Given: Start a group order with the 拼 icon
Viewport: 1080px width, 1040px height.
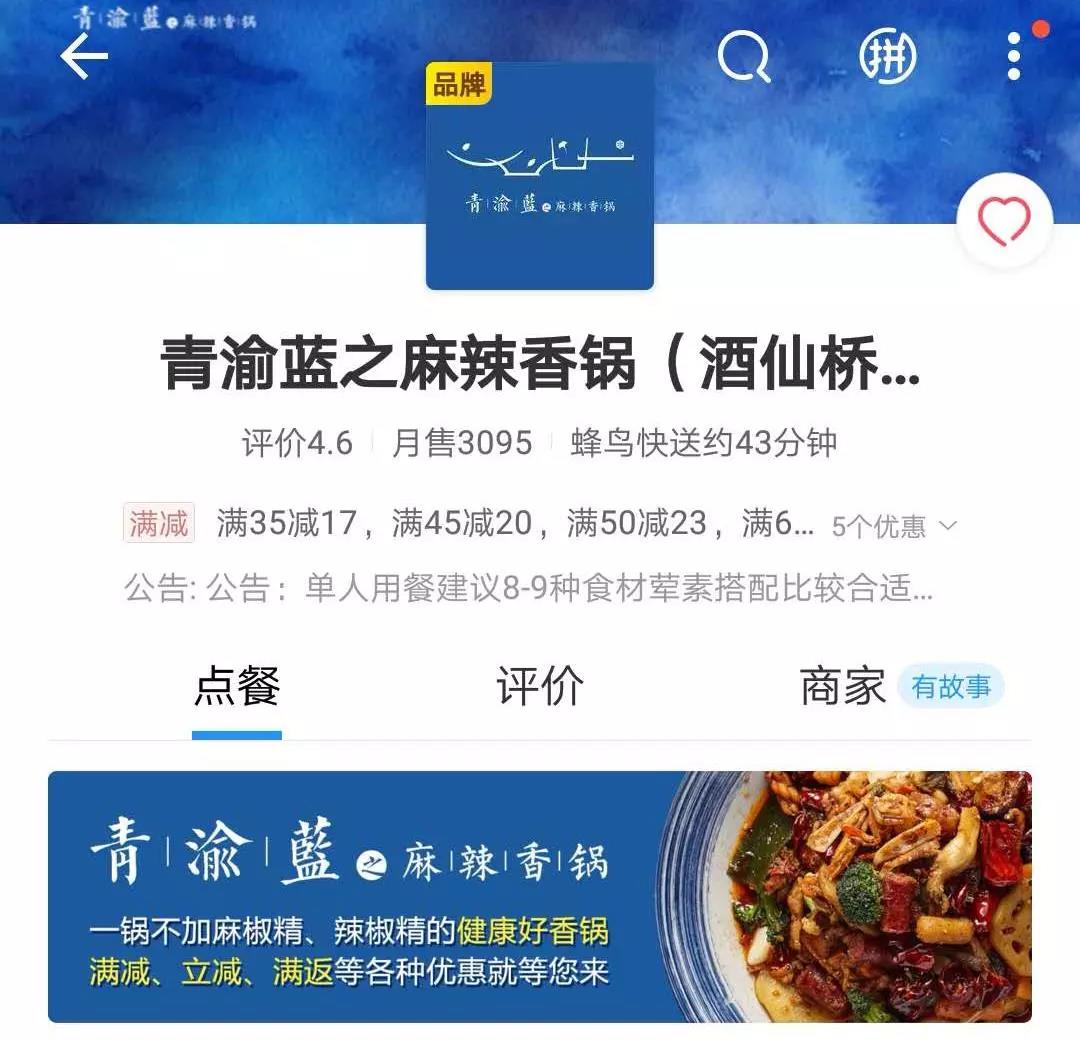Looking at the screenshot, I should pos(887,57).
